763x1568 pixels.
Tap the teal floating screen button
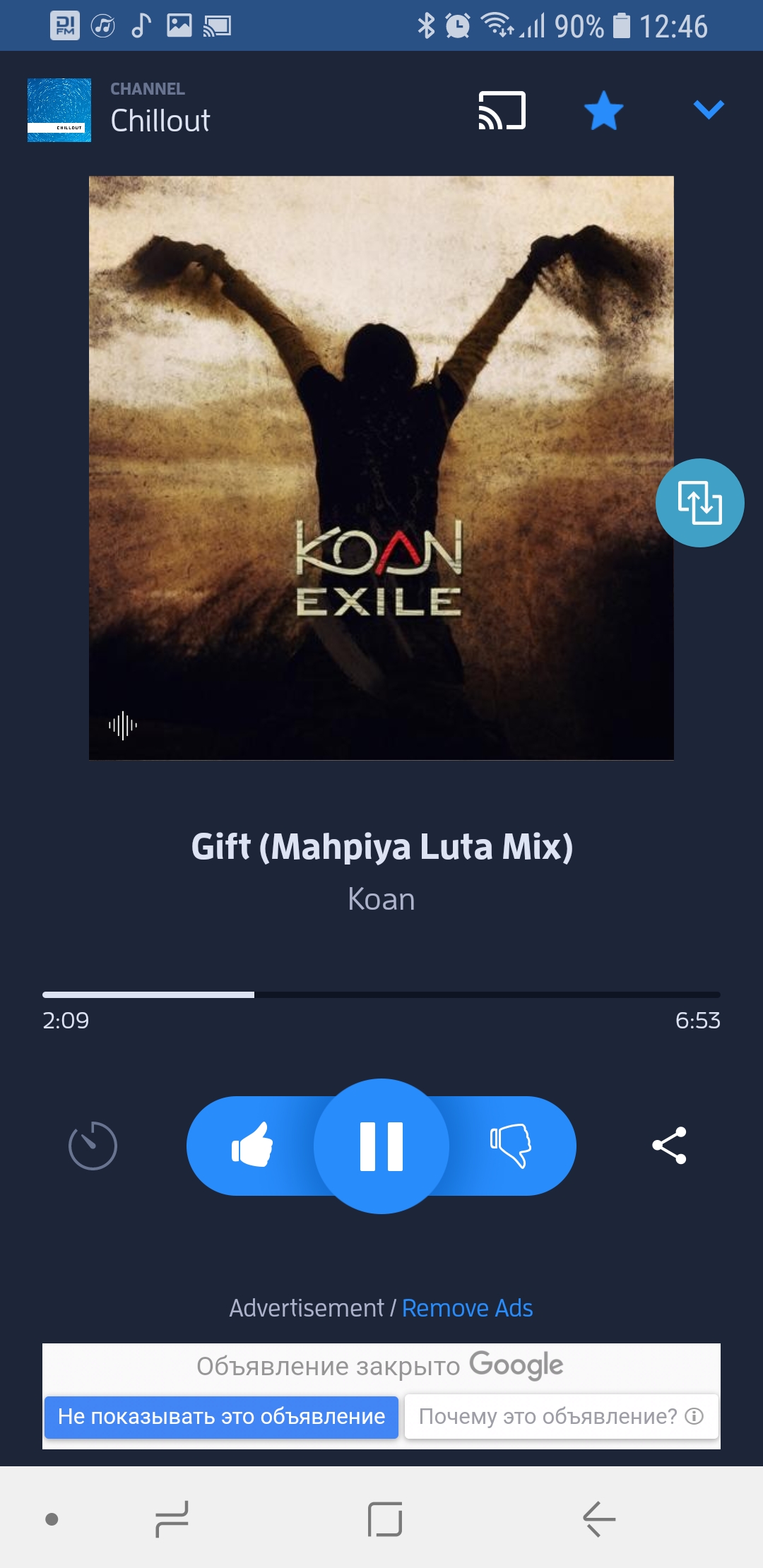[699, 503]
